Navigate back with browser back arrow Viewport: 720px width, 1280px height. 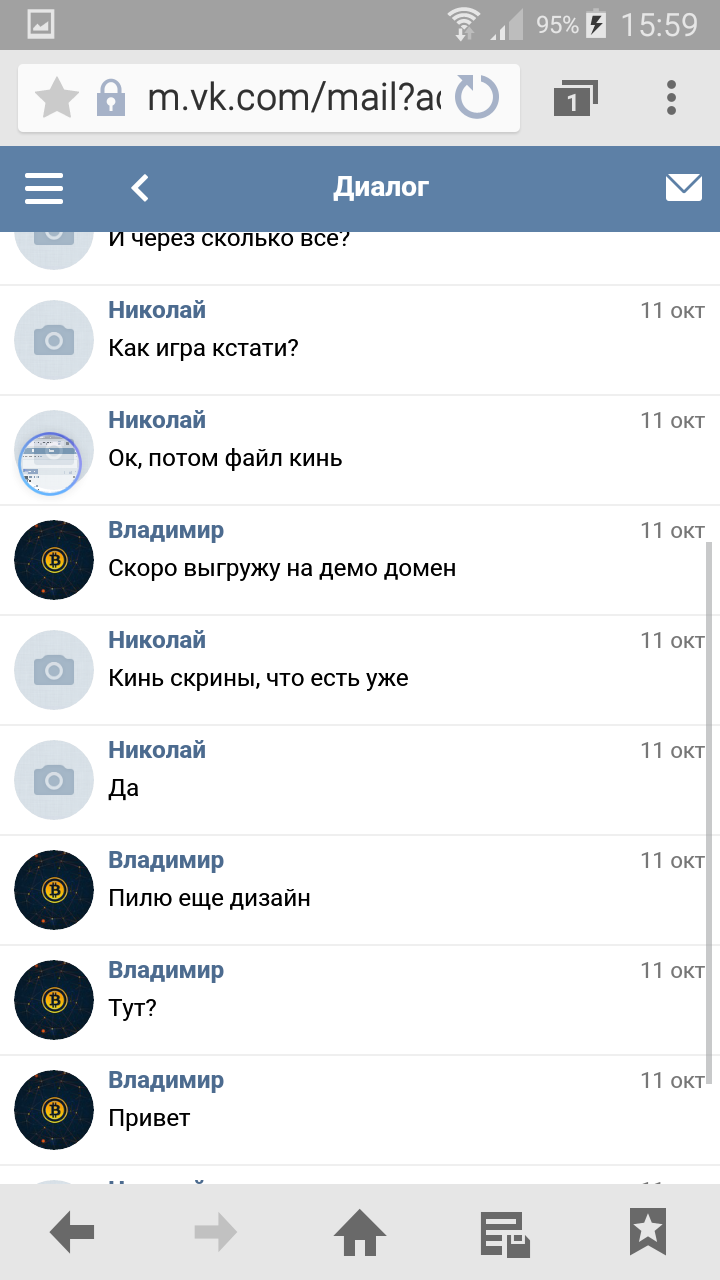tap(72, 1232)
